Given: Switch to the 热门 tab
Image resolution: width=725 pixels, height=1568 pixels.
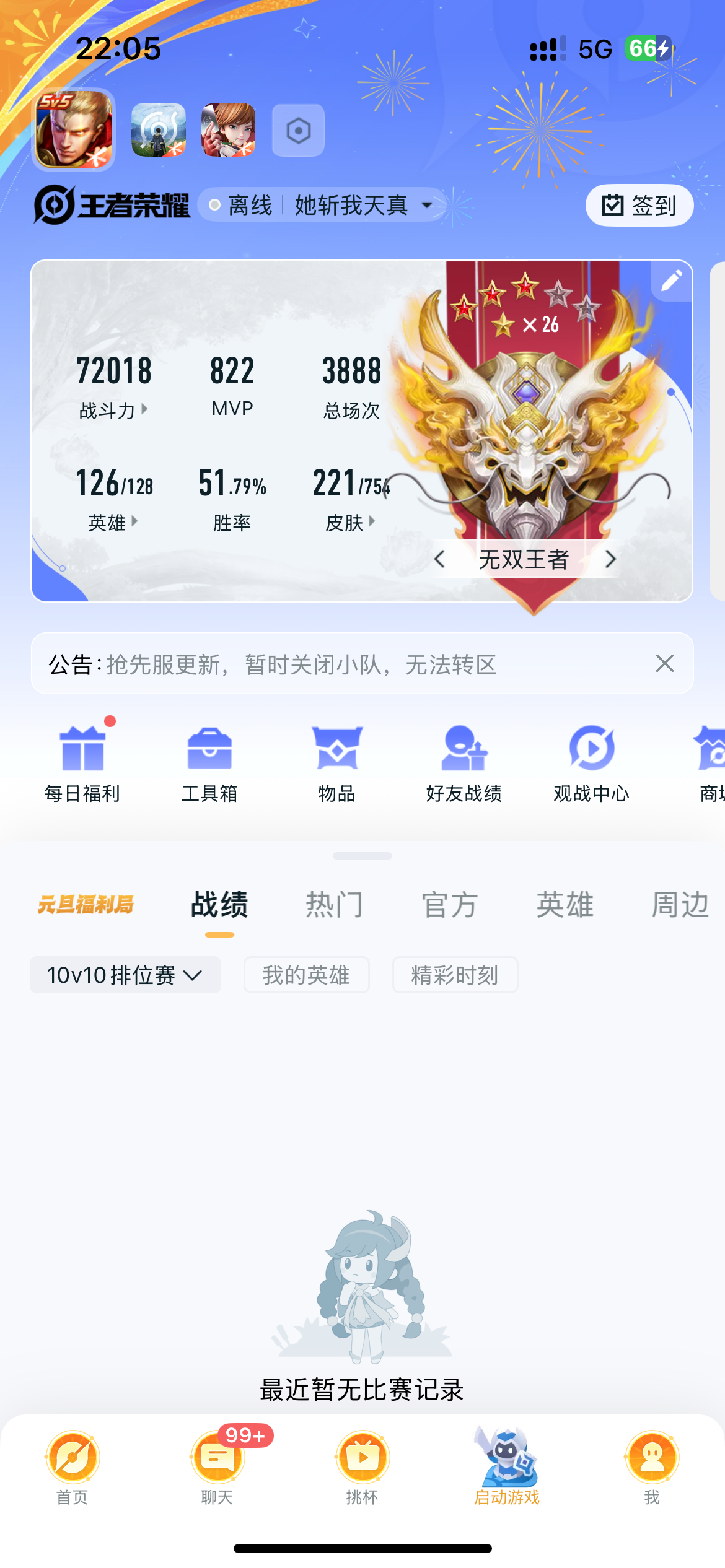Looking at the screenshot, I should tap(335, 905).
